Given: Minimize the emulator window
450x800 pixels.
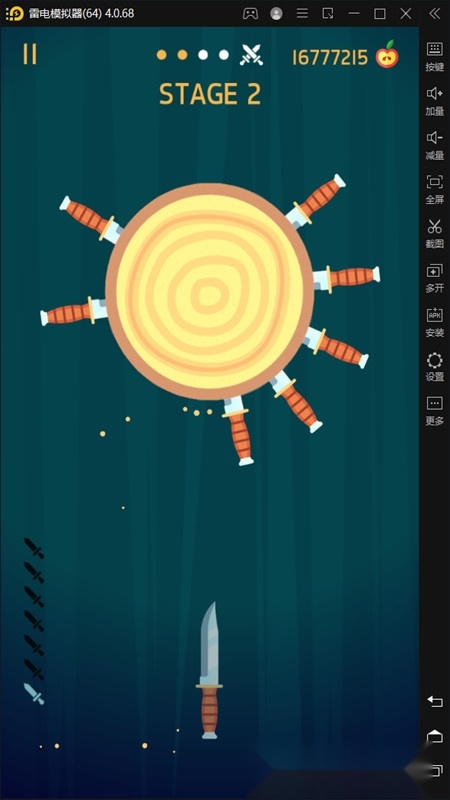Looking at the screenshot, I should [354, 14].
